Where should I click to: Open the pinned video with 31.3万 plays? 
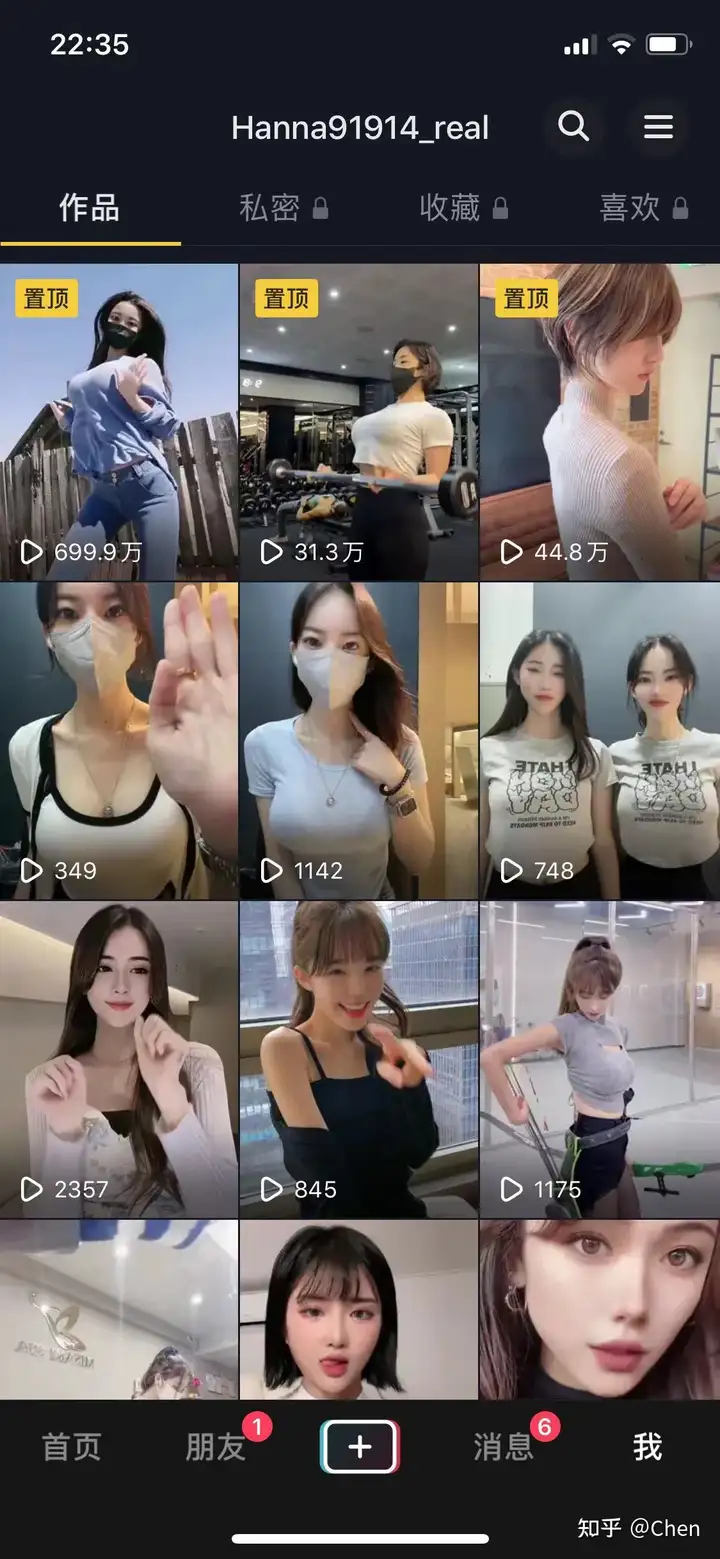359,422
